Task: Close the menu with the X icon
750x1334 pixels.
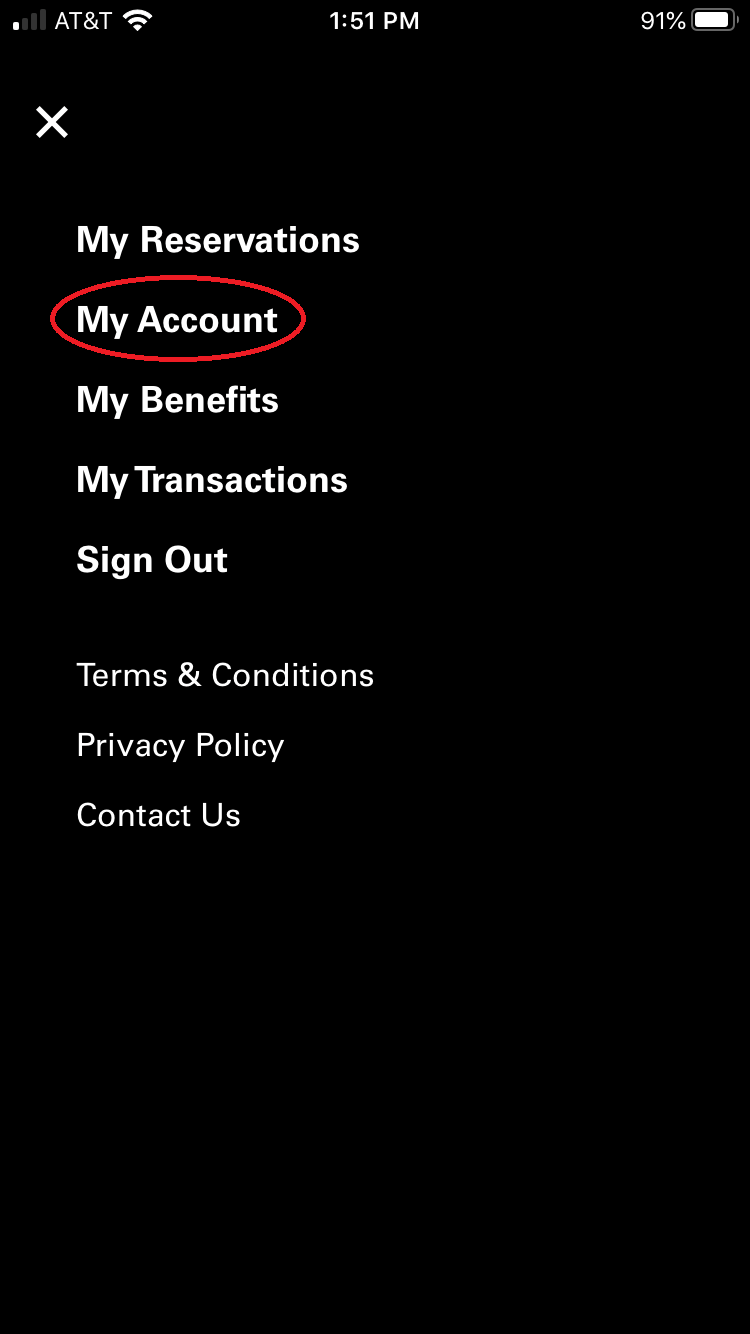Action: (52, 122)
